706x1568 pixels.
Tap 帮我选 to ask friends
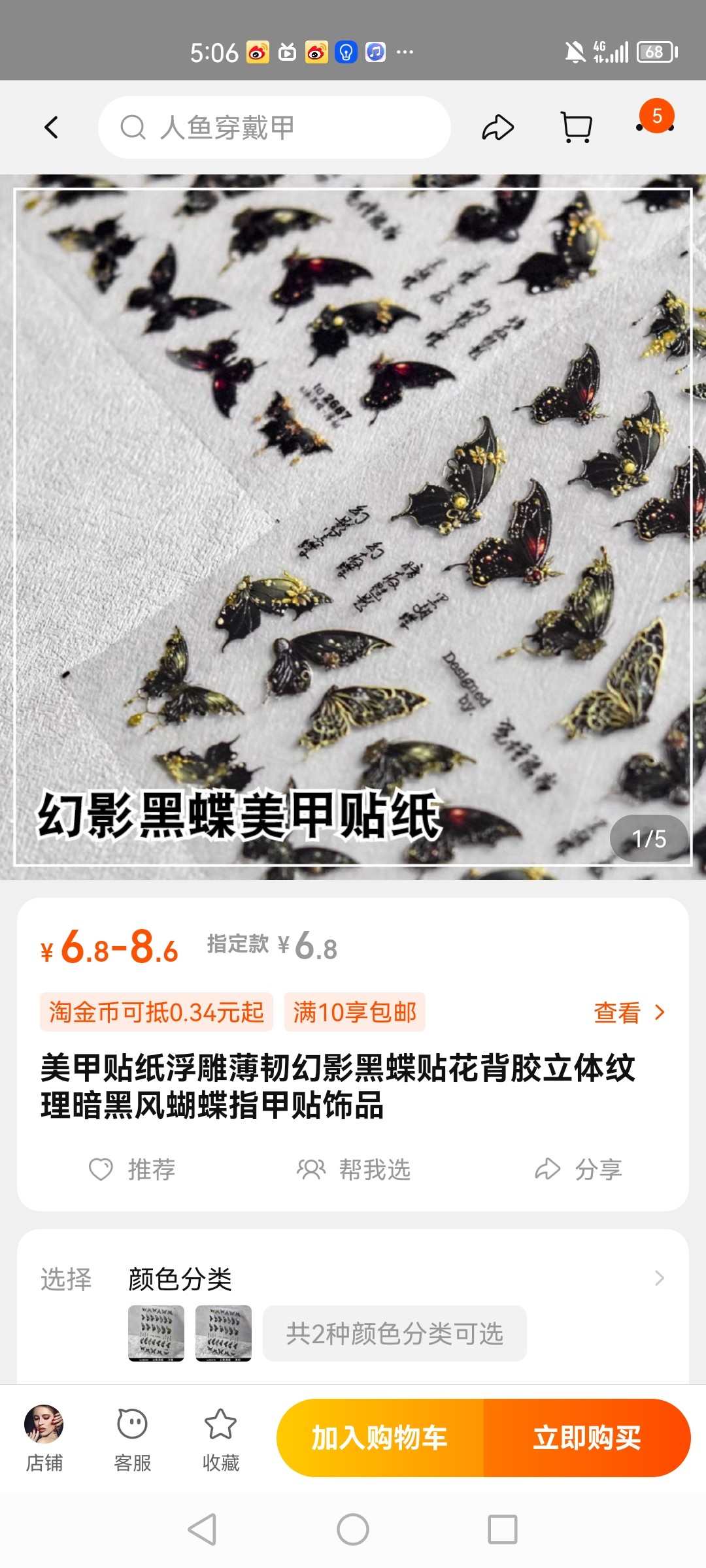pos(354,1169)
